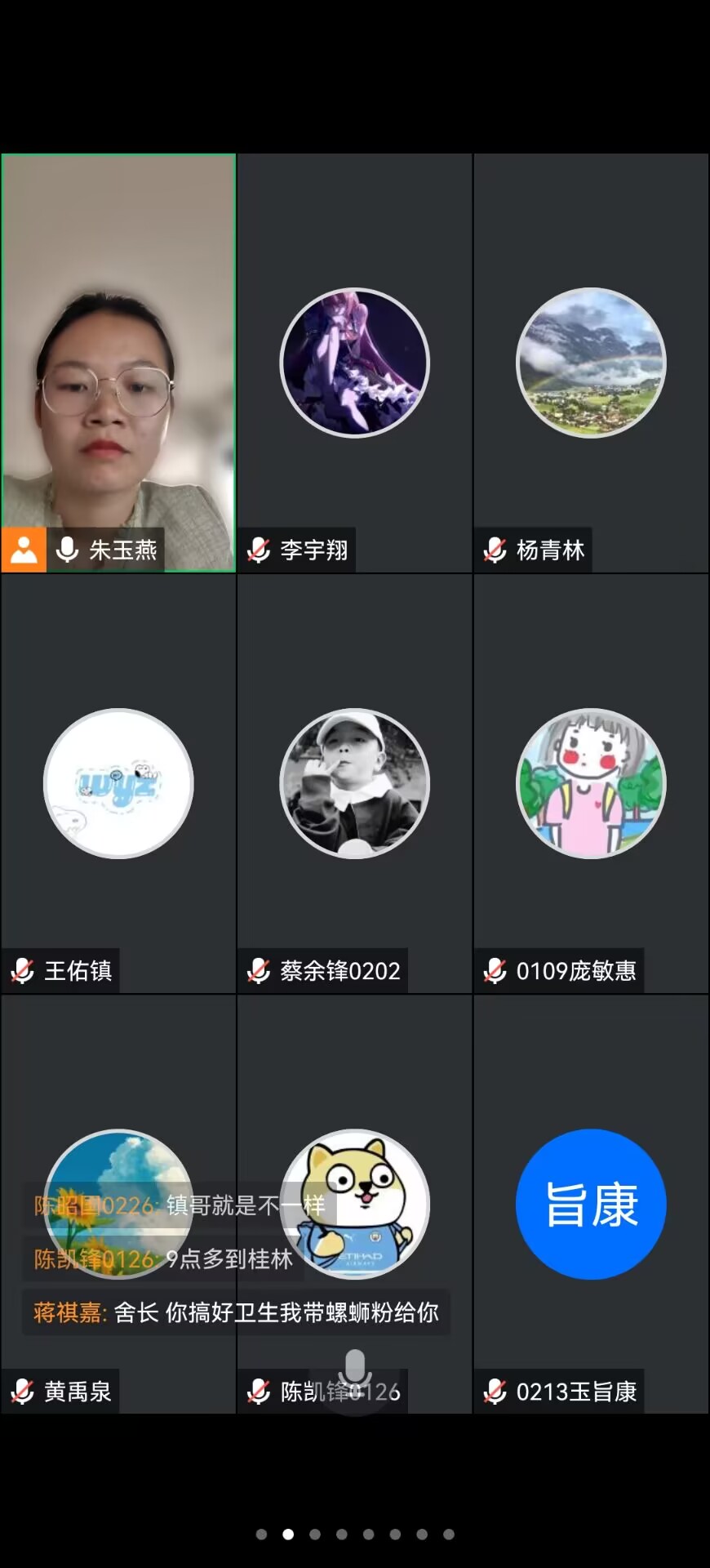
Task: Open 王佑镇's participant tile
Action: click(118, 784)
